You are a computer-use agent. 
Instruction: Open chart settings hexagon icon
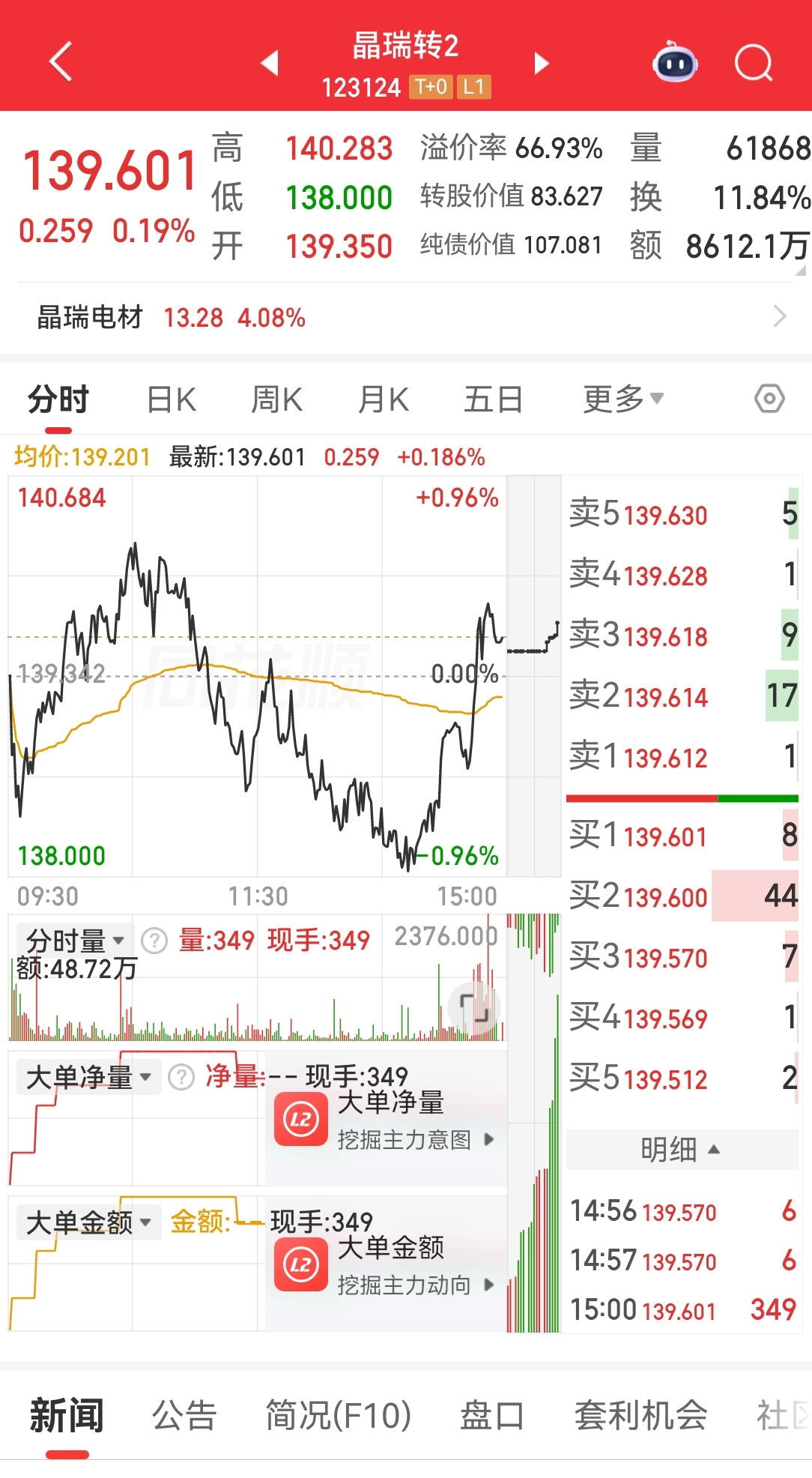pos(769,399)
